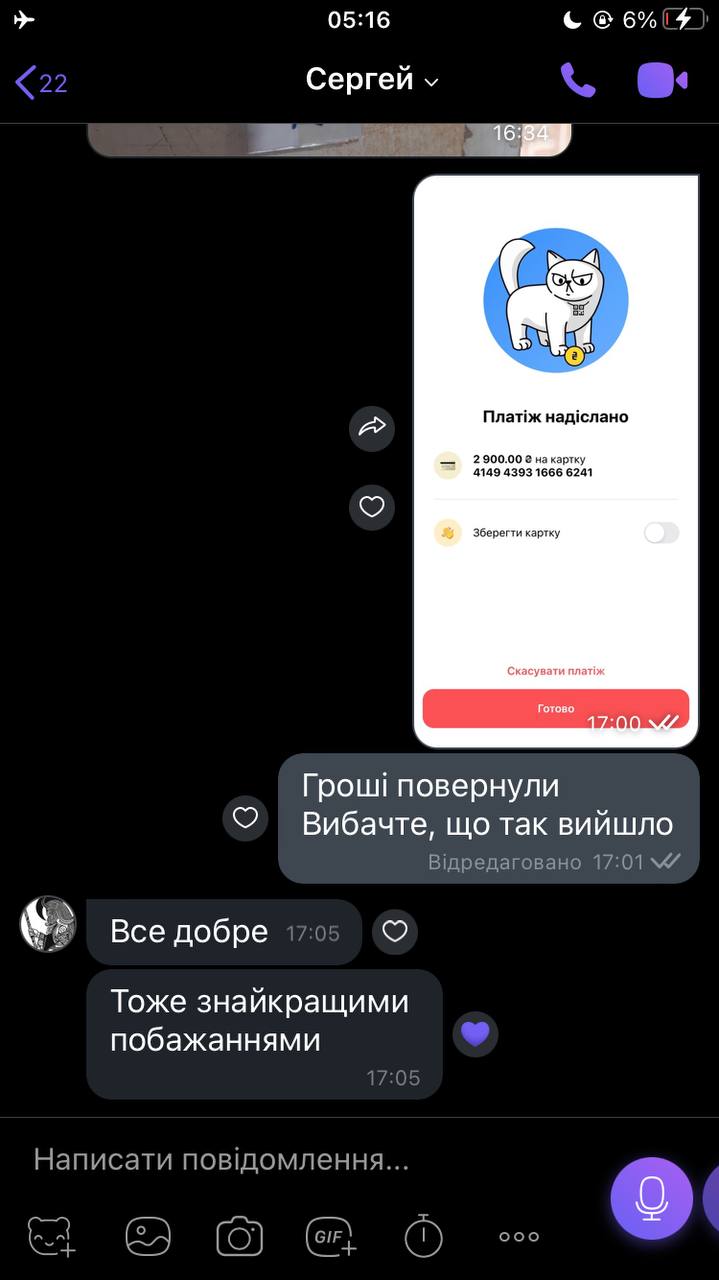Start a video call with Сергей
719x1280 pixels.
coord(662,81)
